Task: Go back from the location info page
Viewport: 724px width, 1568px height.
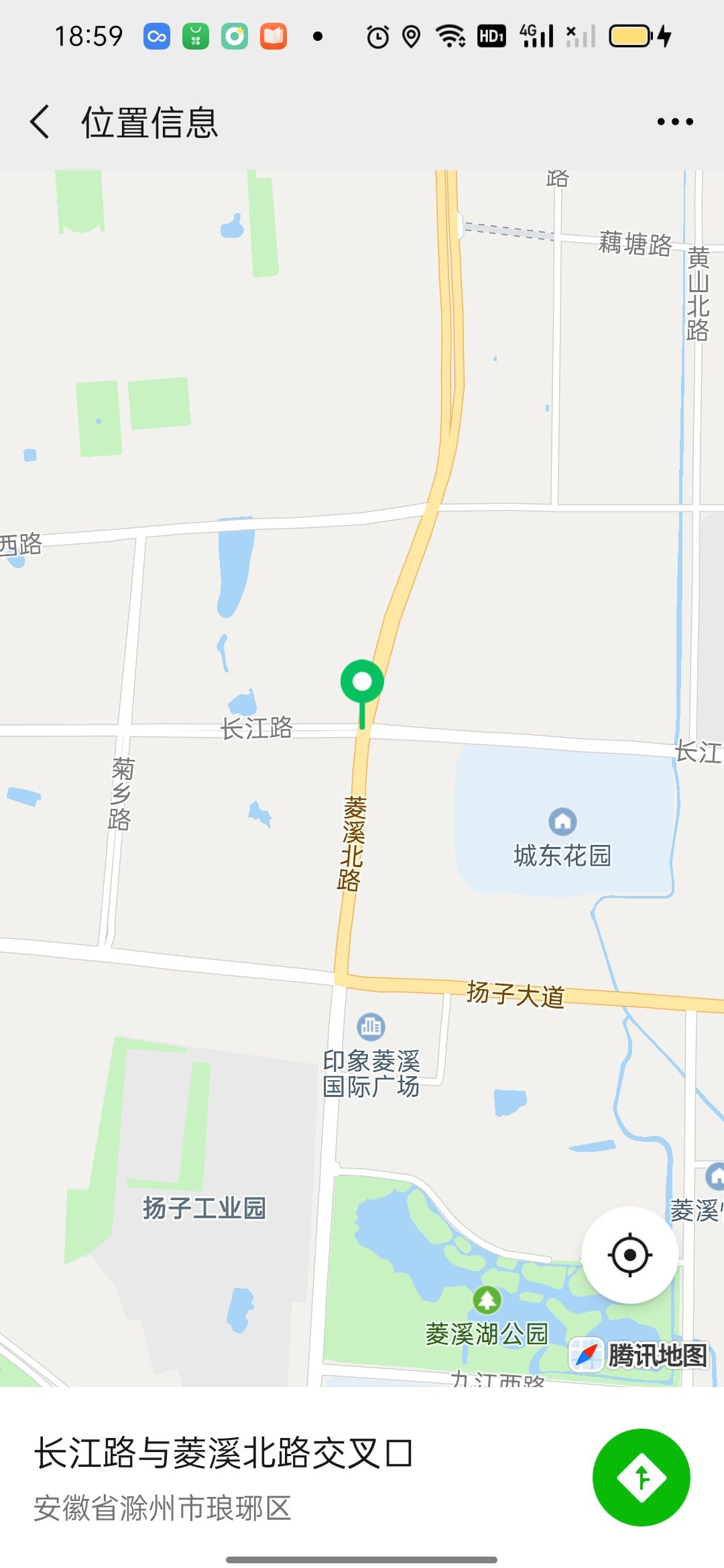Action: pyautogui.click(x=40, y=122)
